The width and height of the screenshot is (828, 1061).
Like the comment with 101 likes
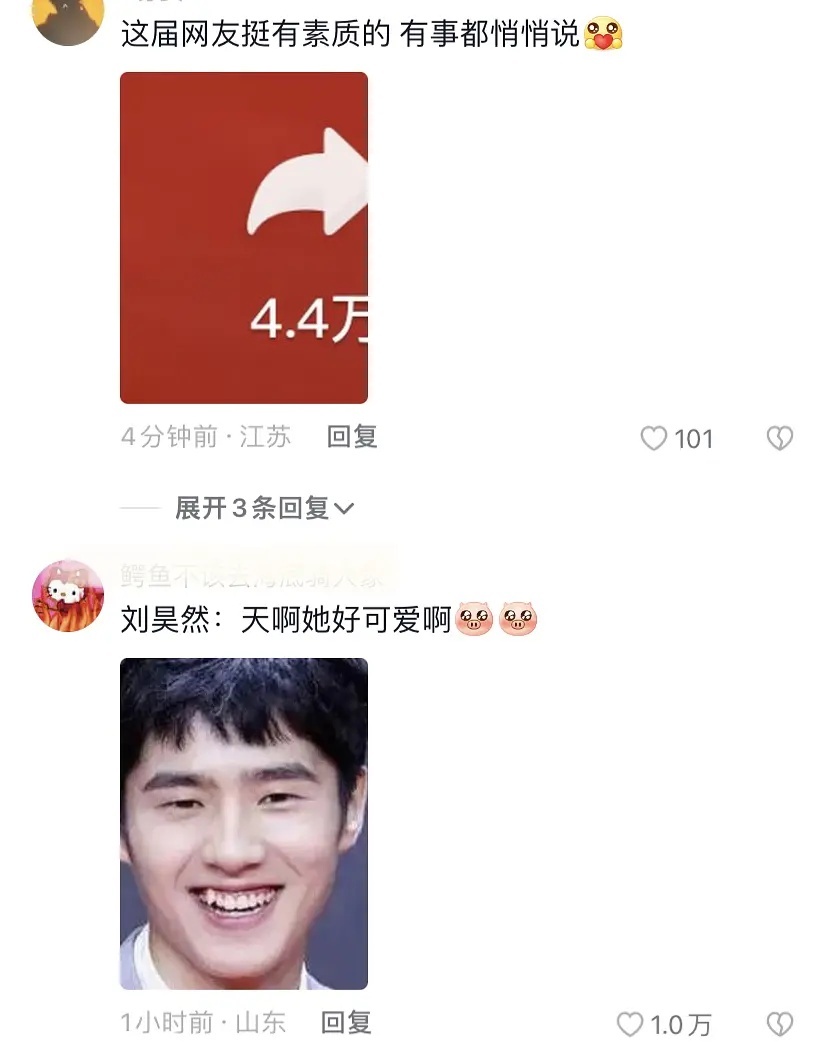(x=654, y=439)
